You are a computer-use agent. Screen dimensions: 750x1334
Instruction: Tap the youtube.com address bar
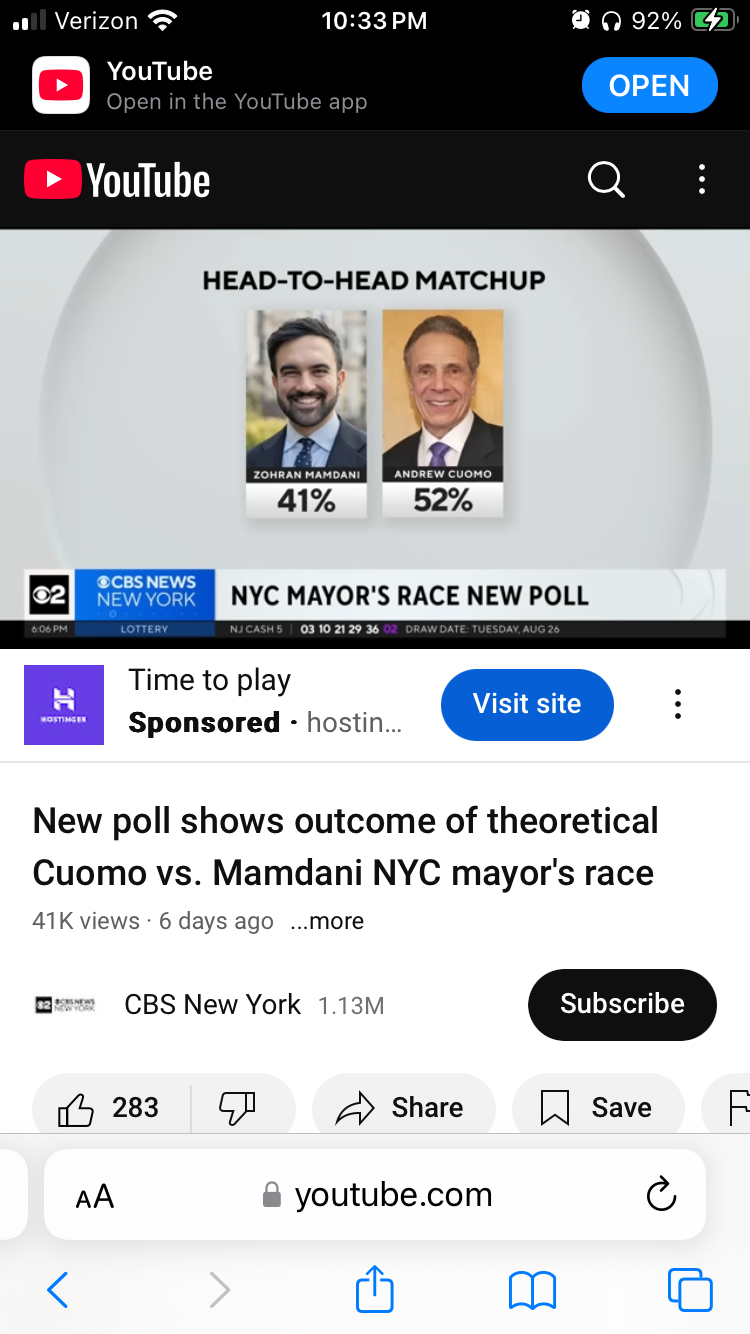click(x=380, y=1195)
